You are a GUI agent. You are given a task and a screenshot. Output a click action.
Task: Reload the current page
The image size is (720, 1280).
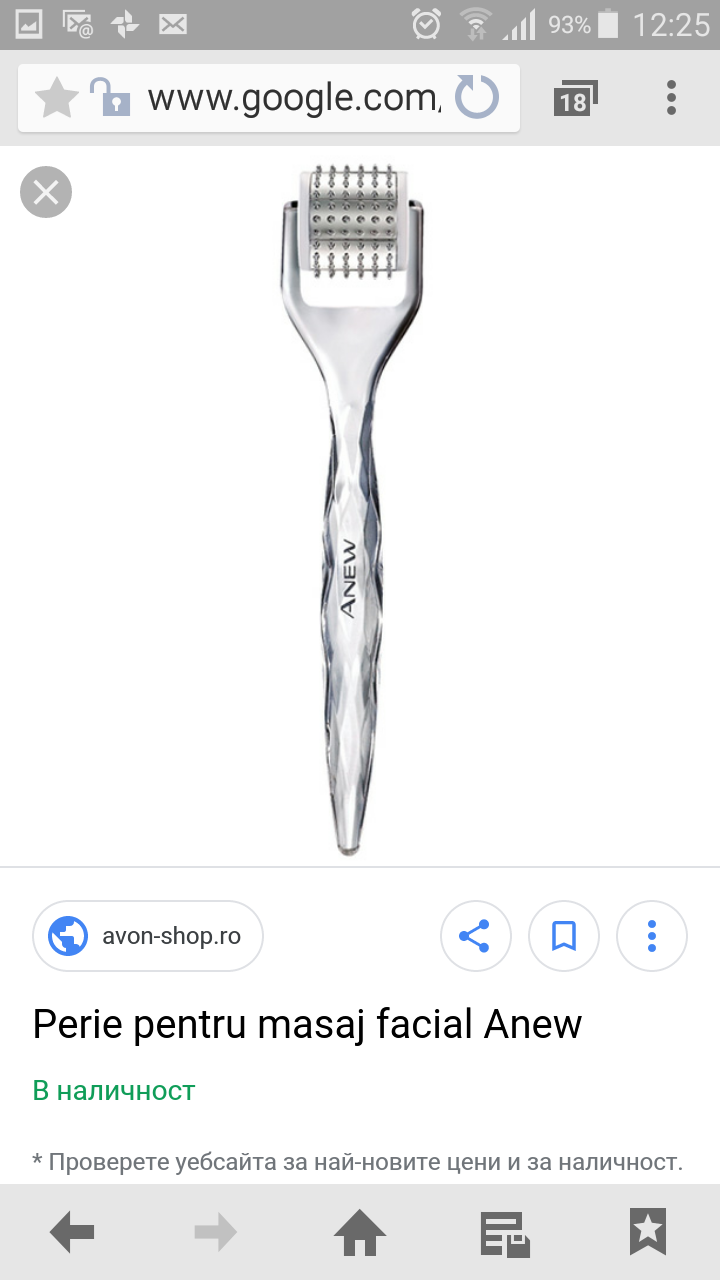[x=476, y=98]
